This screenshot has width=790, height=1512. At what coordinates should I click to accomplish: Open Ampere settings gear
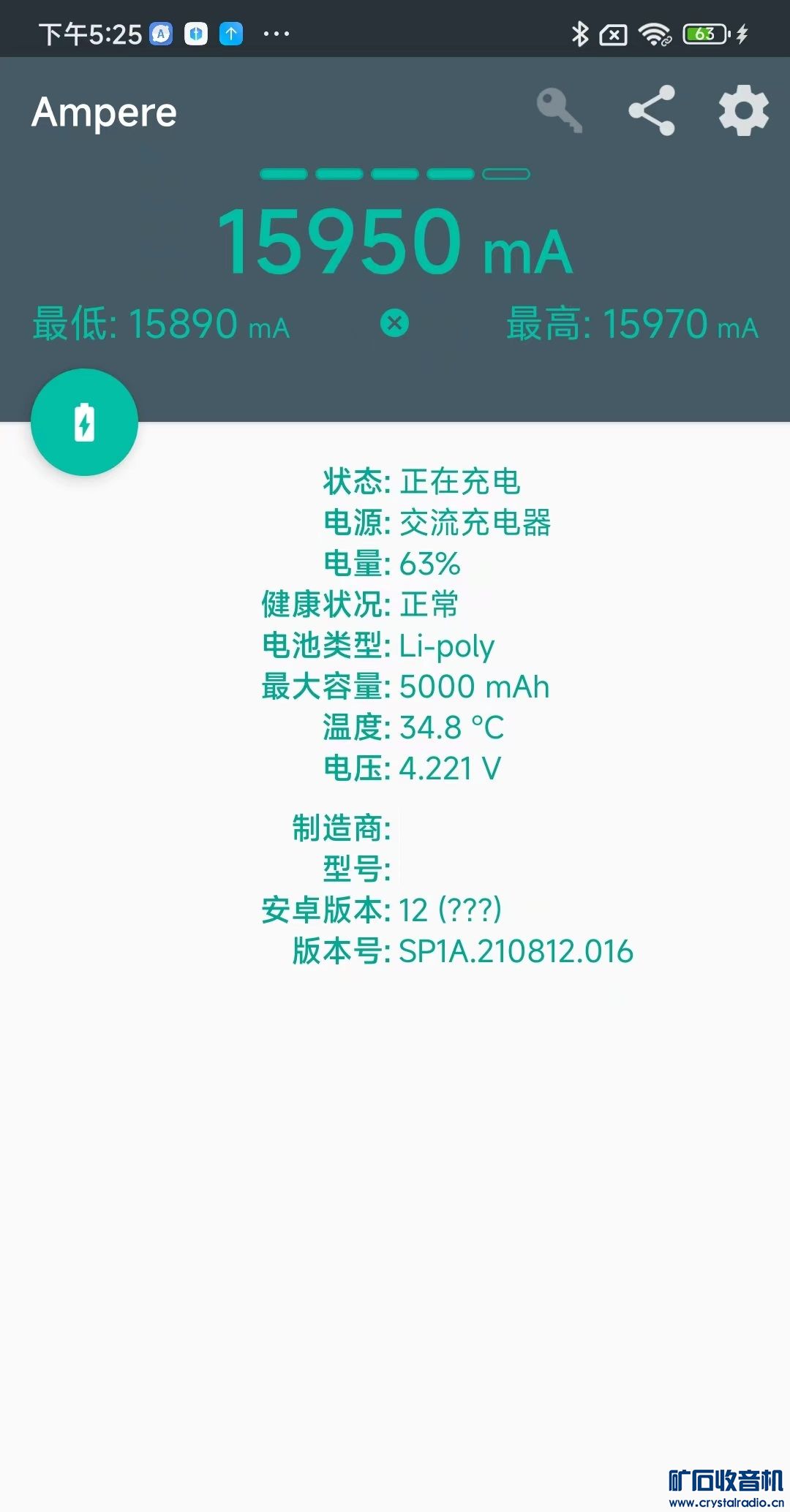click(x=743, y=111)
